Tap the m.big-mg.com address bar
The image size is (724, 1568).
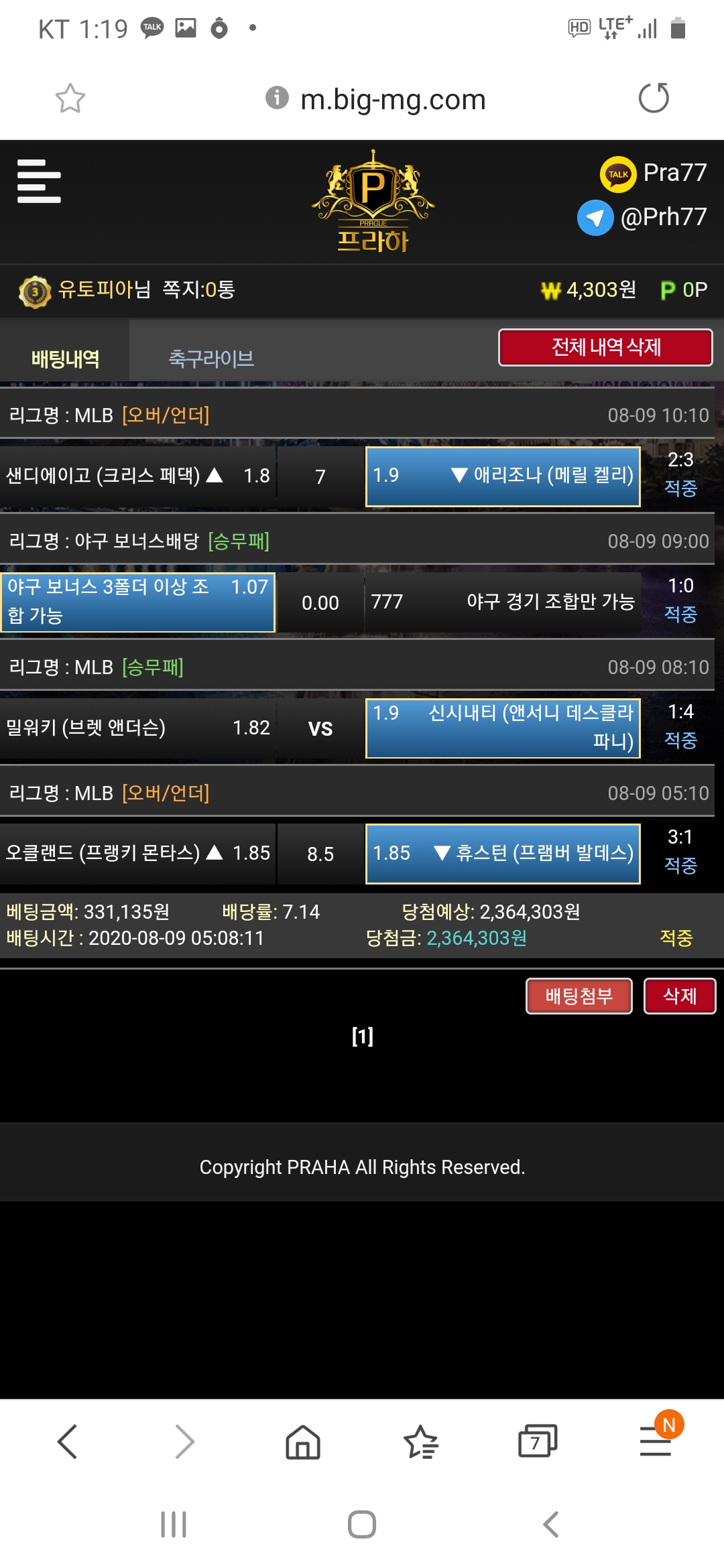392,100
